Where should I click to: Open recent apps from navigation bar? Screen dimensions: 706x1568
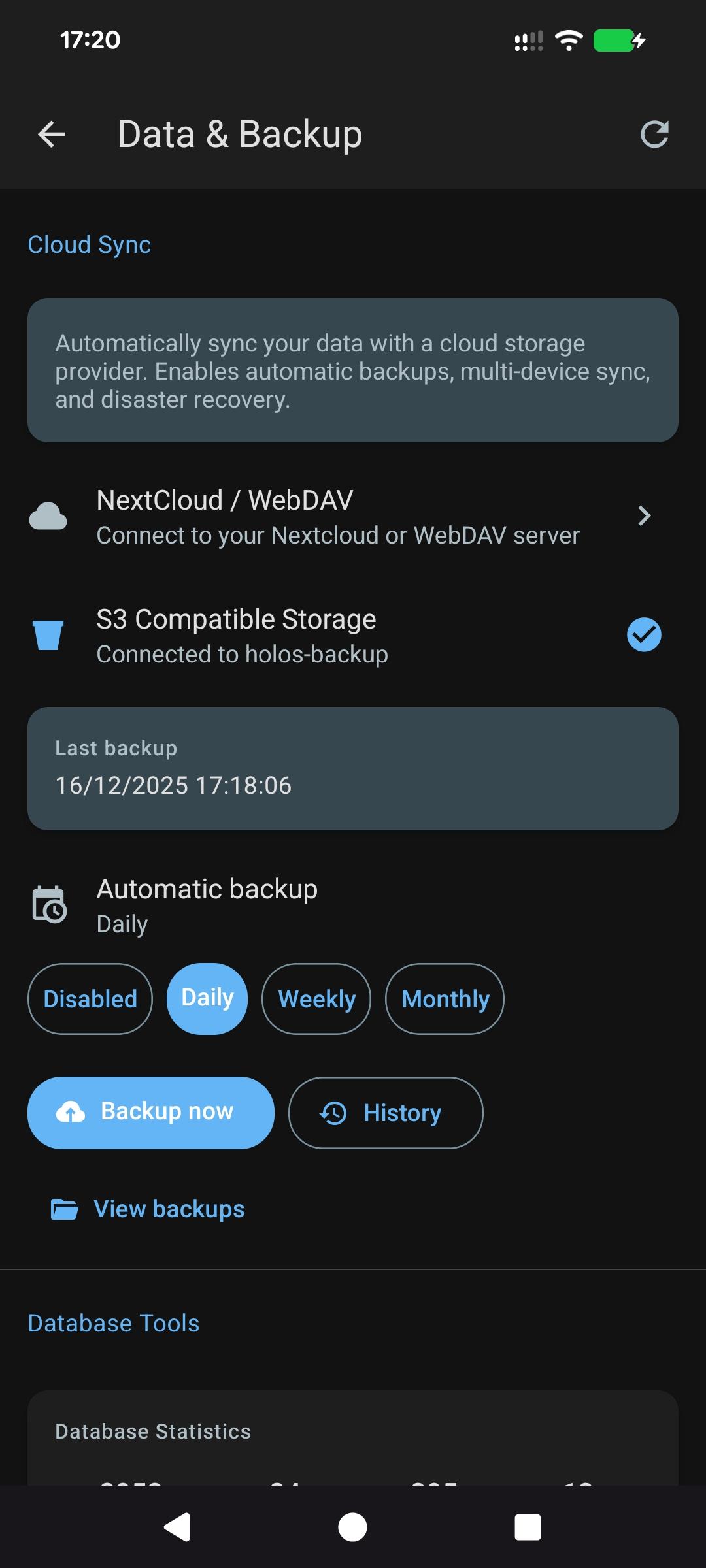tap(528, 1527)
